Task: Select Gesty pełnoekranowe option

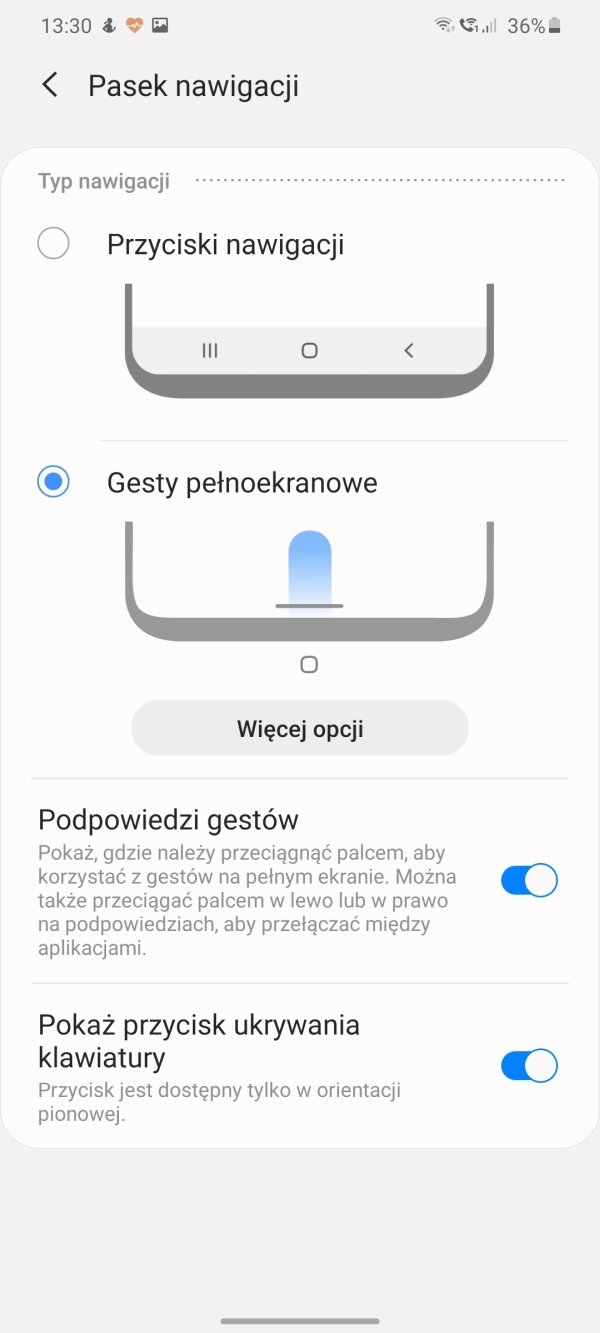Action: (x=53, y=482)
